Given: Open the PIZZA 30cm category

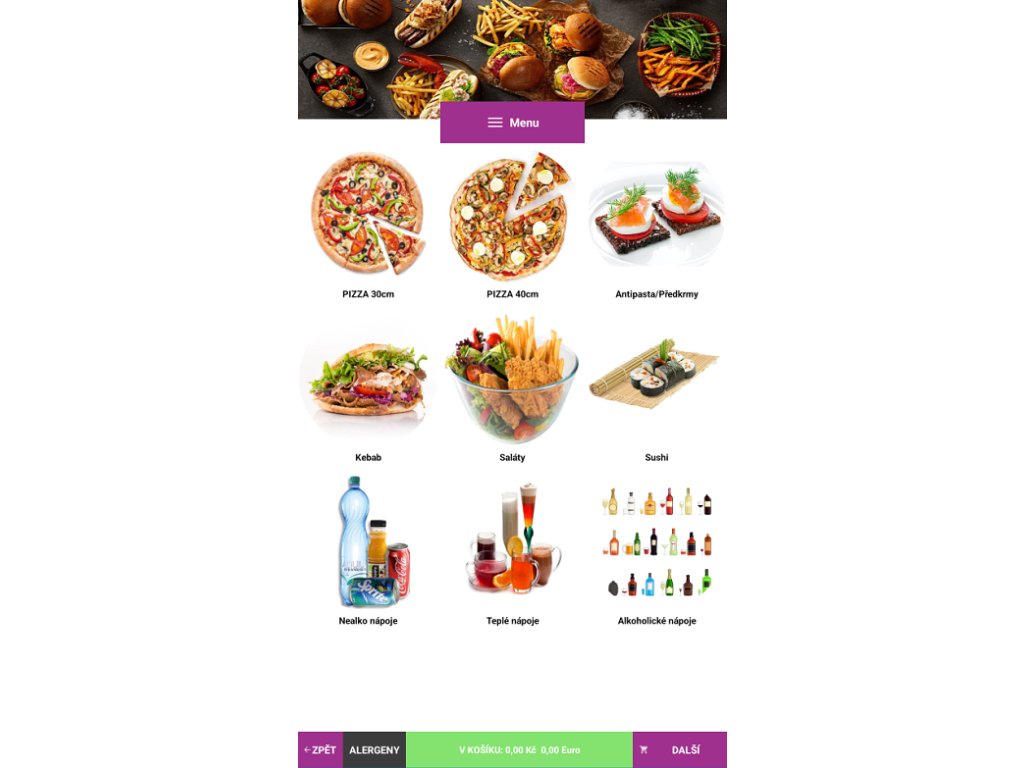Looking at the screenshot, I should coord(368,225).
